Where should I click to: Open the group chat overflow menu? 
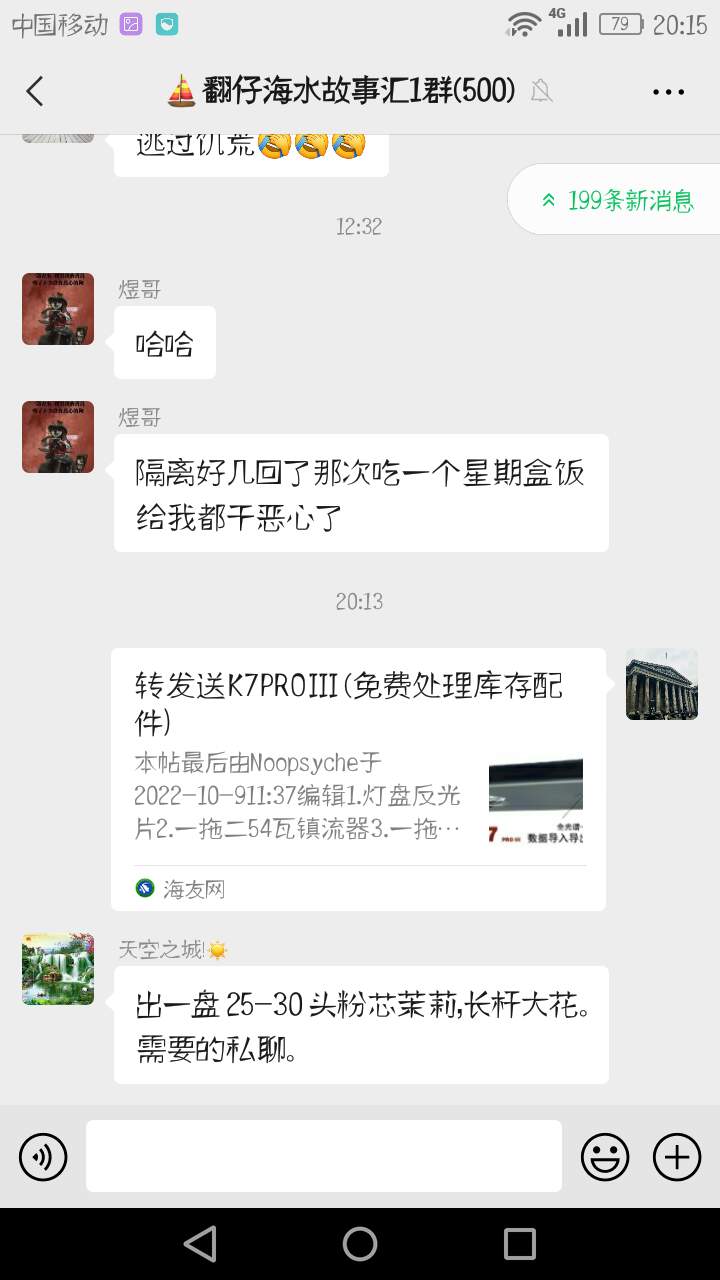668,92
